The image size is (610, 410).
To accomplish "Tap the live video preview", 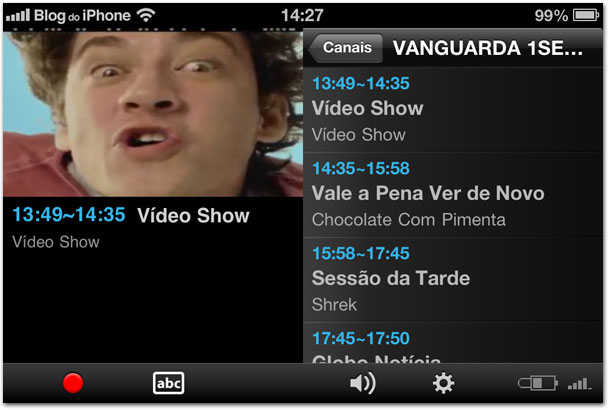I will pos(152,112).
